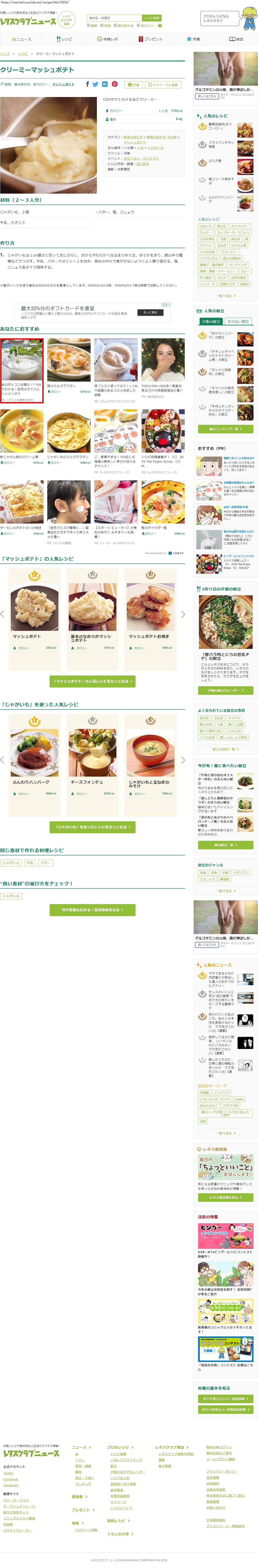This screenshot has height=1568, width=258.
Task: Open the seasonal ingredient dictionary button
Action: [x=93, y=909]
